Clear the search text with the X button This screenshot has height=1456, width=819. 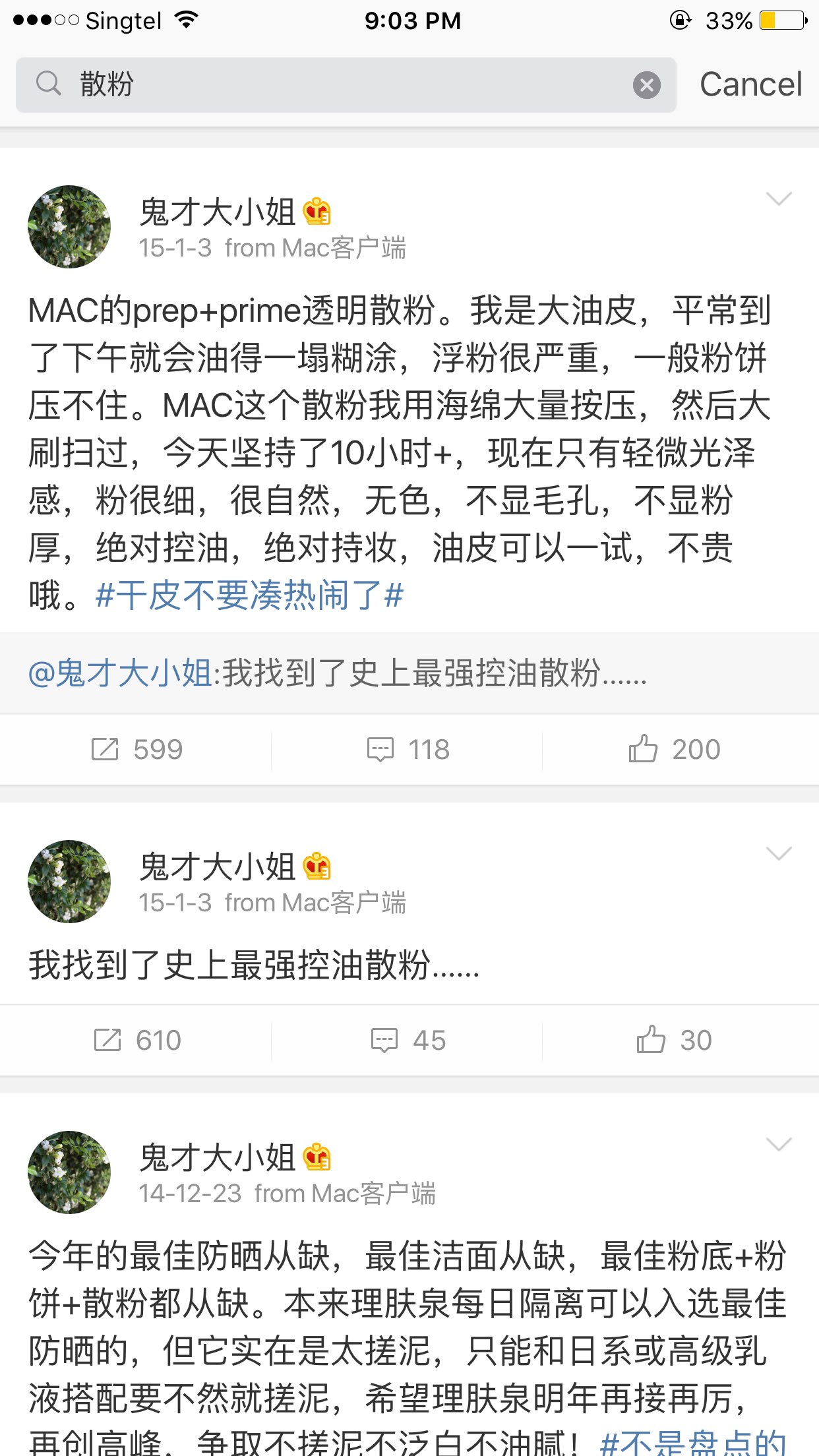[x=646, y=85]
